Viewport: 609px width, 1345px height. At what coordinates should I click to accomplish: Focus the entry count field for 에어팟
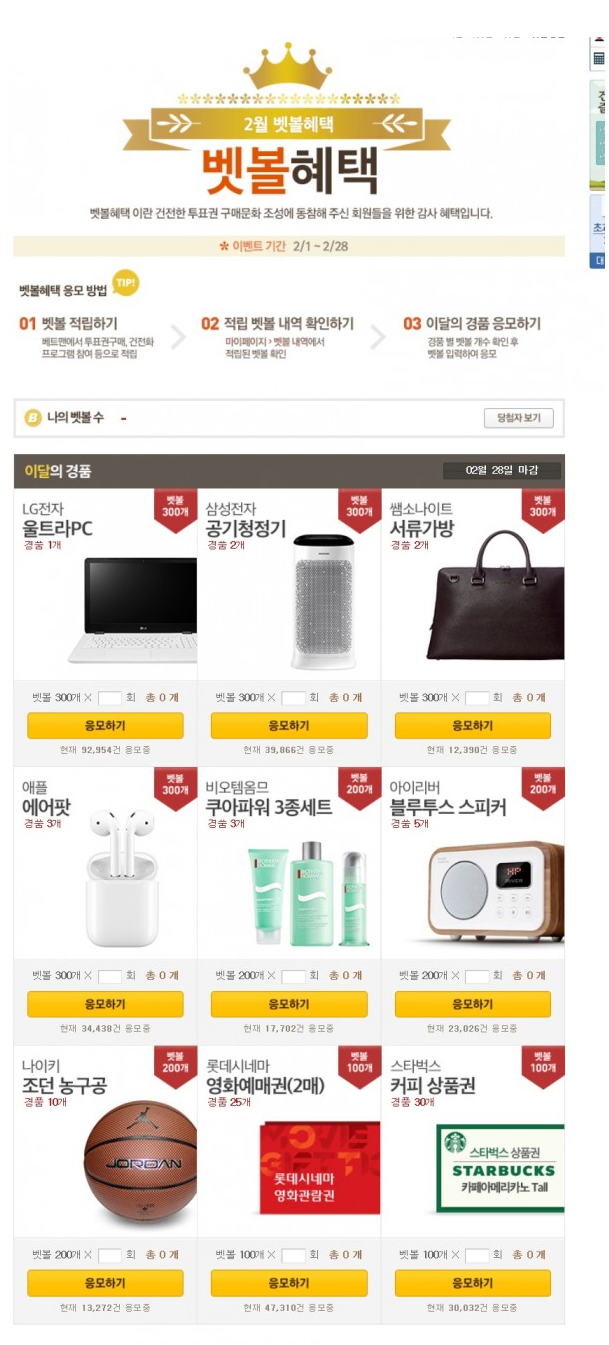tap(109, 976)
